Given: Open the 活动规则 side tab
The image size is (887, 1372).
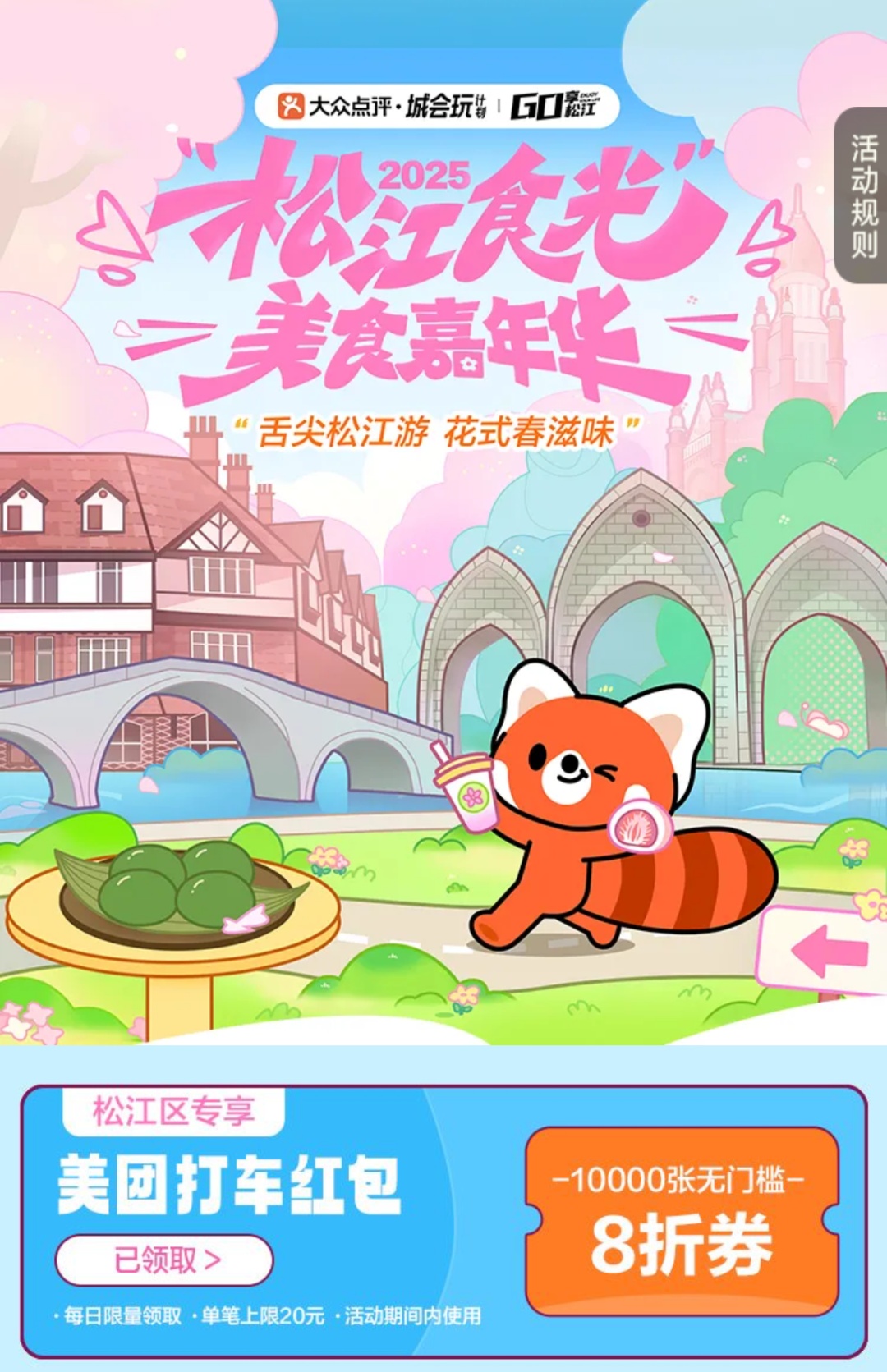Looking at the screenshot, I should (862, 195).
